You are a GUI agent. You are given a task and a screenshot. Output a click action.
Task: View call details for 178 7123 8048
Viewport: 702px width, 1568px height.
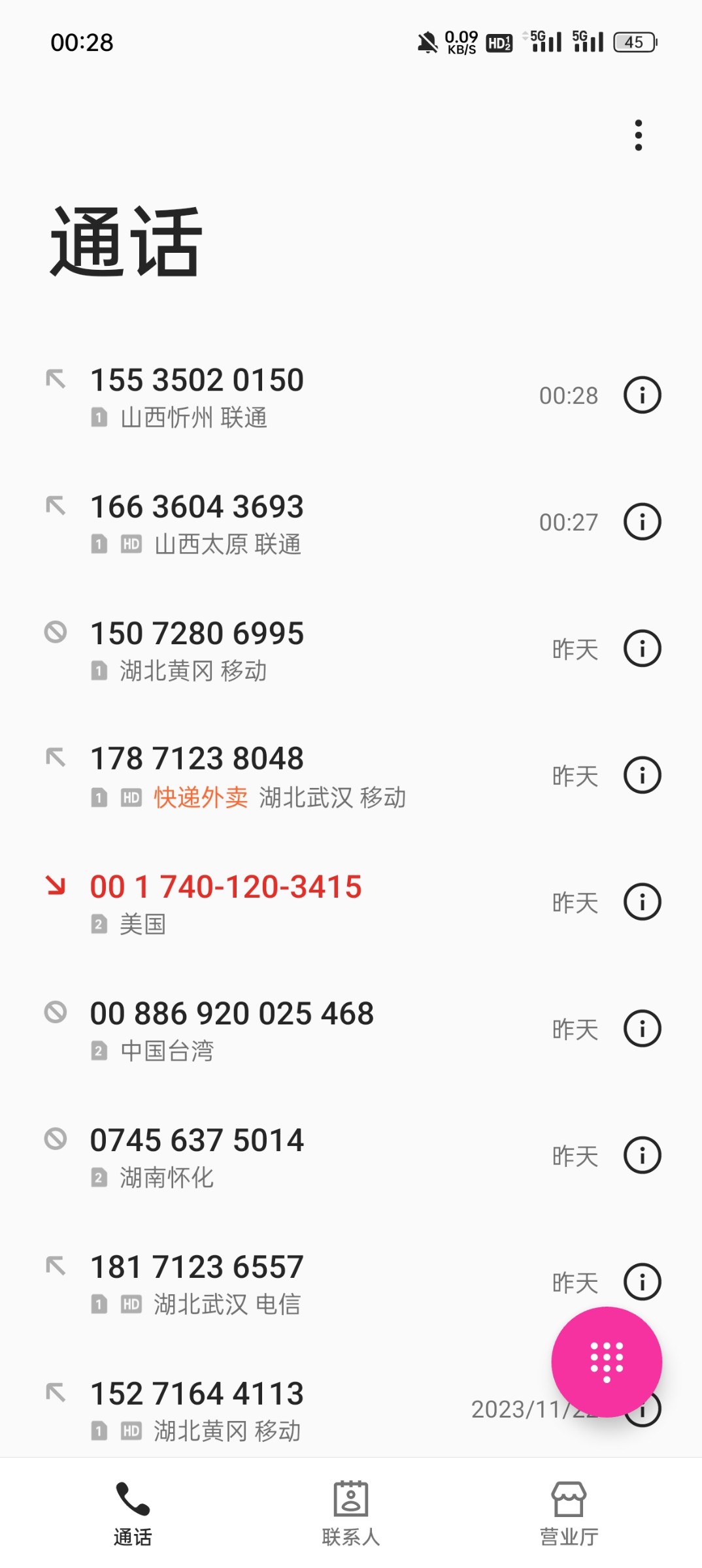coord(643,776)
